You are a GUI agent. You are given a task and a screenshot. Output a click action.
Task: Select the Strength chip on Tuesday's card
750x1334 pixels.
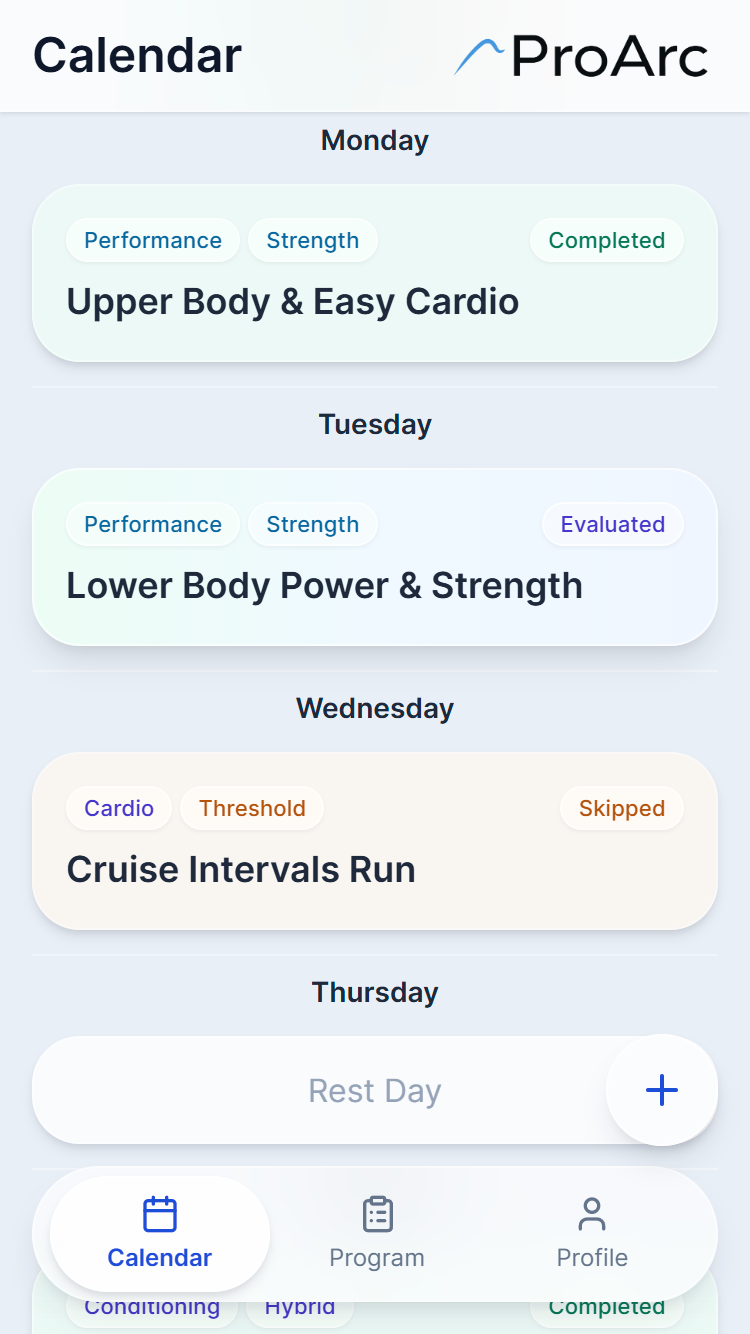point(312,524)
